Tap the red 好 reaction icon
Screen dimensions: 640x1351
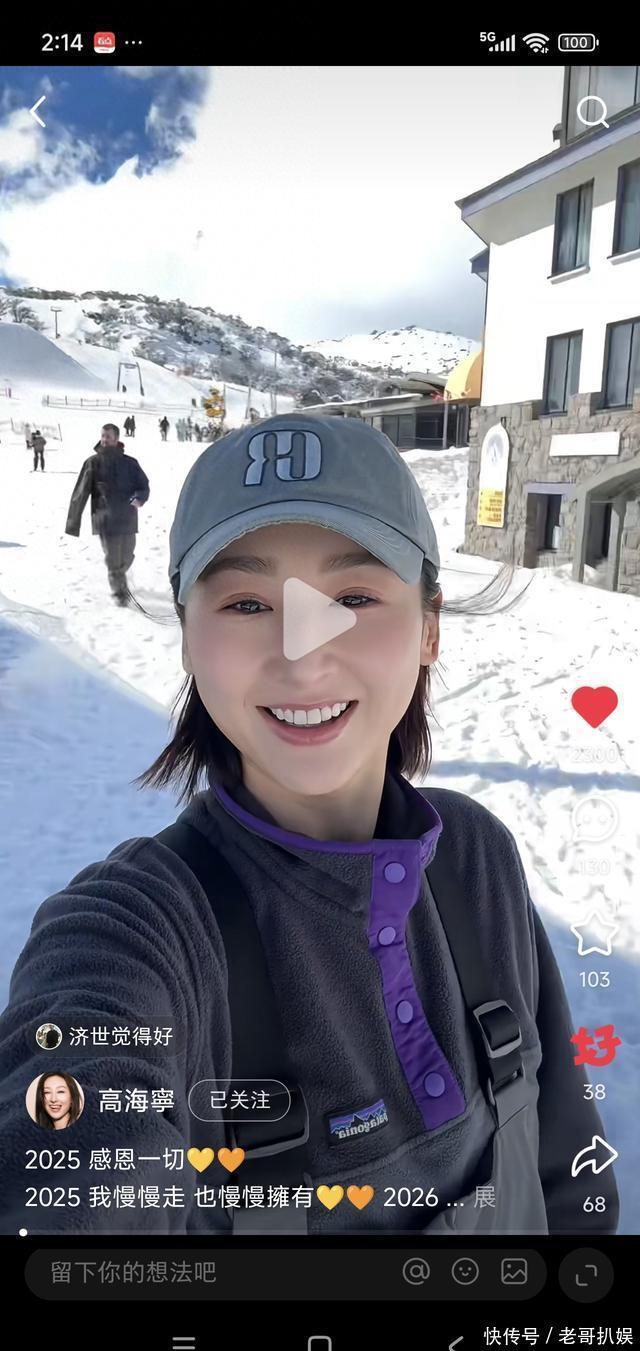(x=595, y=1047)
